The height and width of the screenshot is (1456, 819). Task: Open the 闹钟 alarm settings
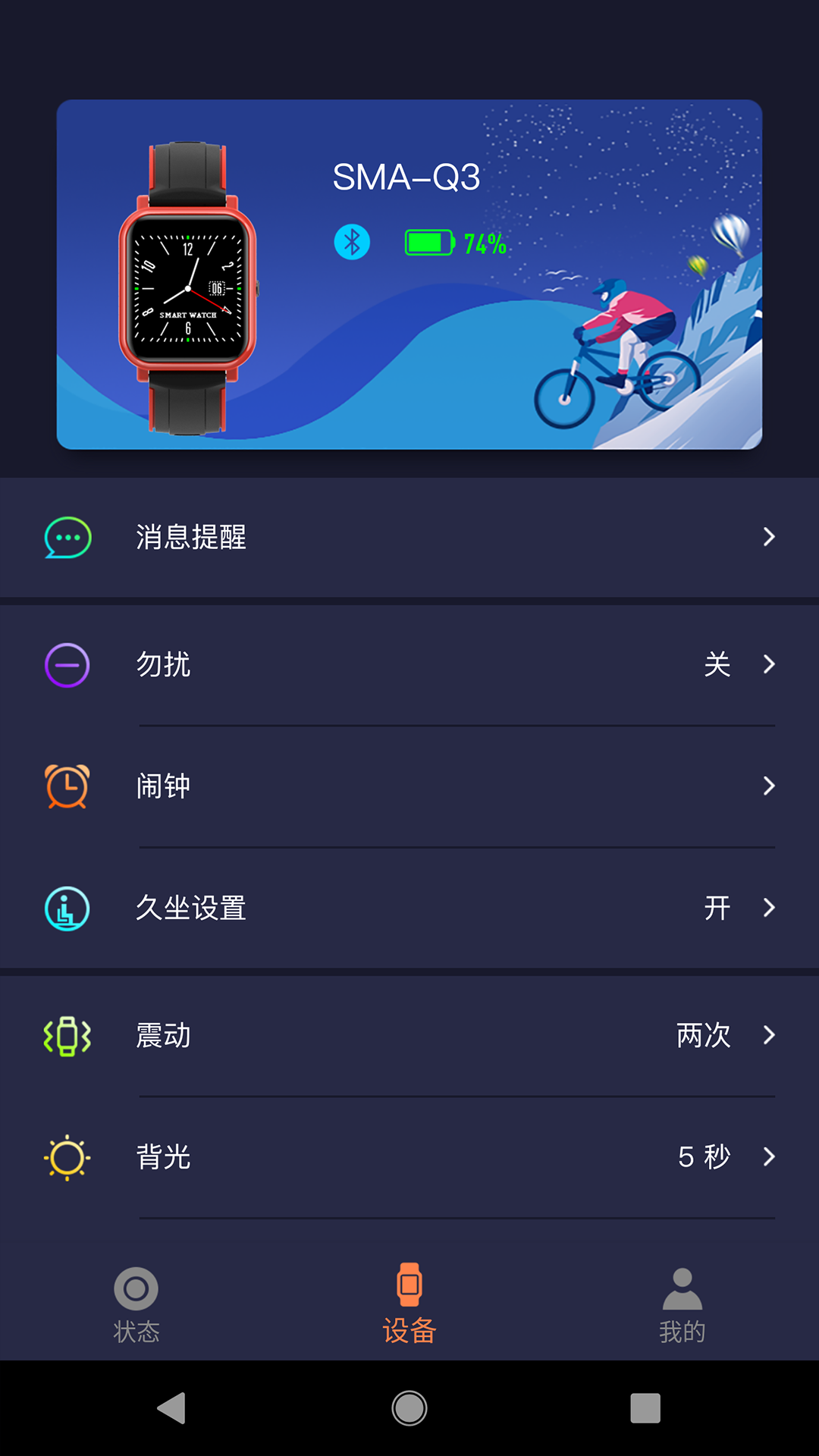pos(409,786)
